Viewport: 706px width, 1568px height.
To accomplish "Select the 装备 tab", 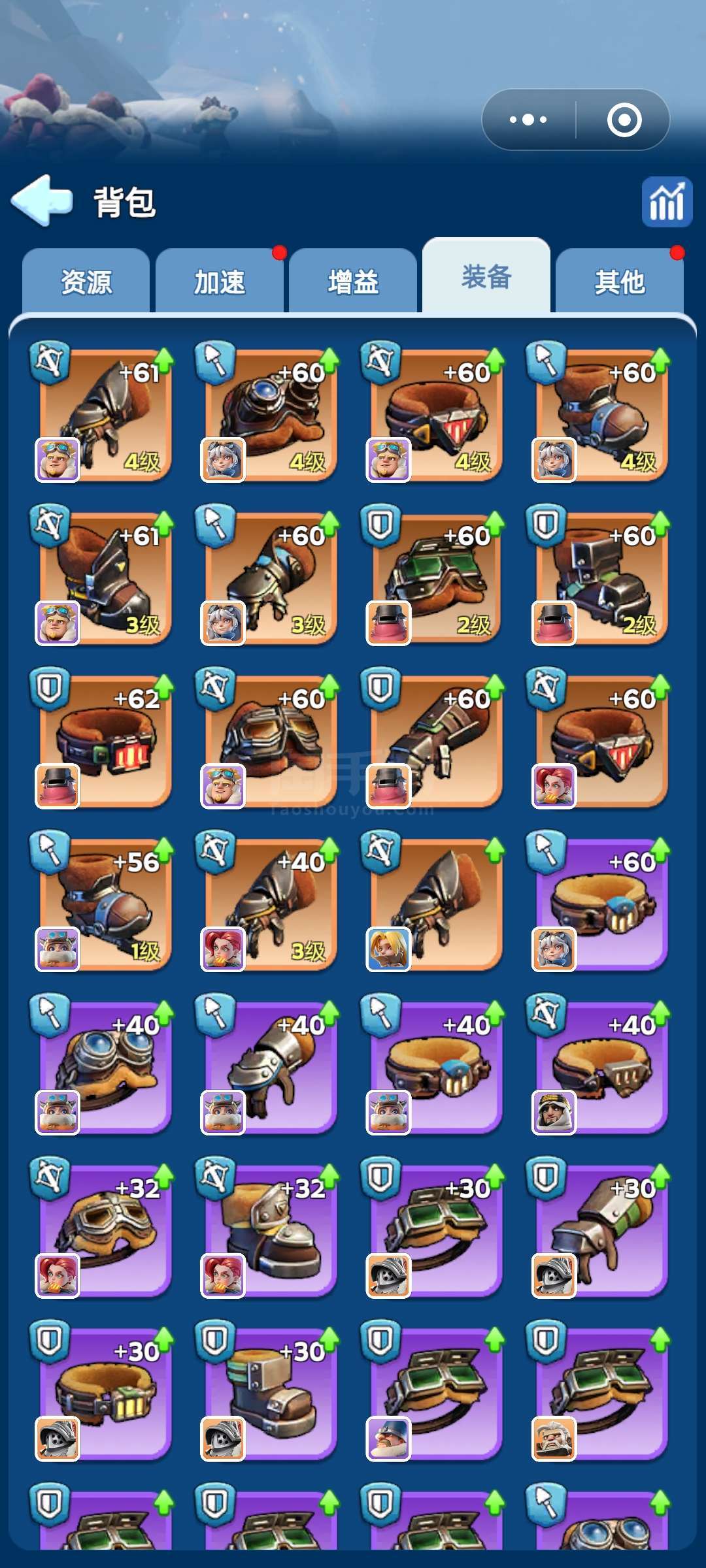I will pyautogui.click(x=486, y=276).
